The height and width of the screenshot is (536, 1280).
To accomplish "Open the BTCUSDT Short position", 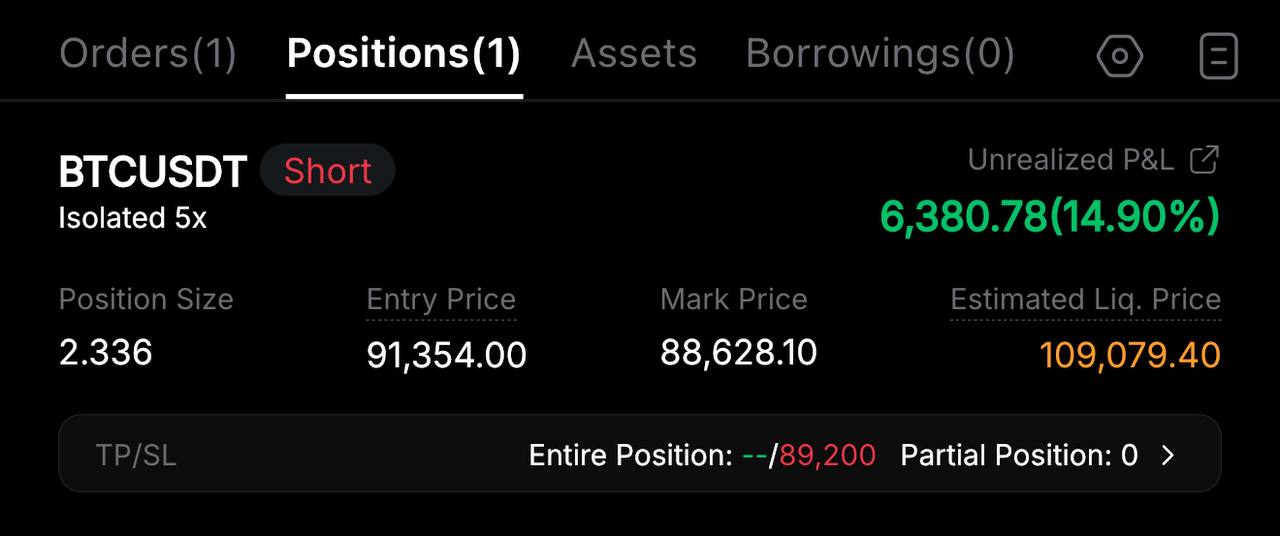I will [152, 172].
